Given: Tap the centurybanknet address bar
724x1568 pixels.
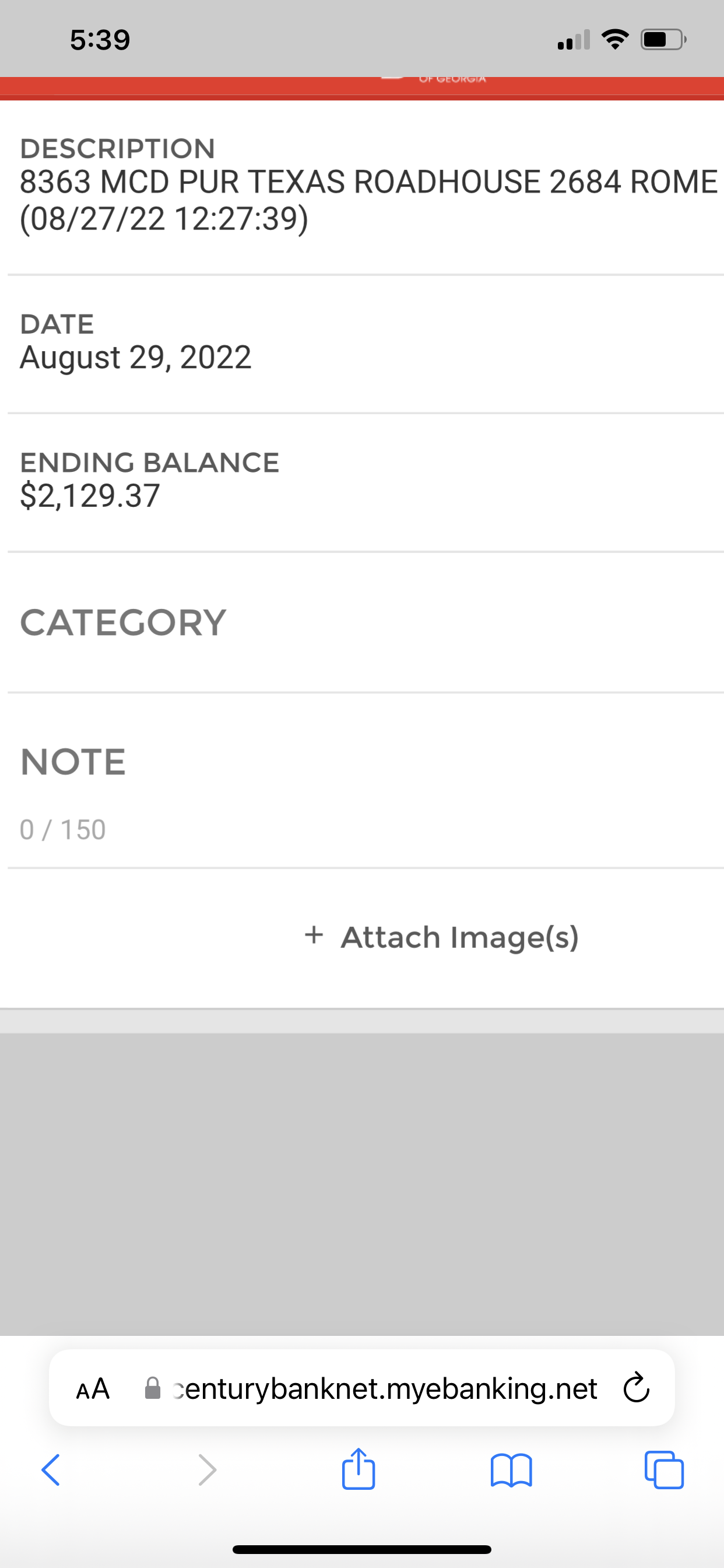Looking at the screenshot, I should [385, 1389].
